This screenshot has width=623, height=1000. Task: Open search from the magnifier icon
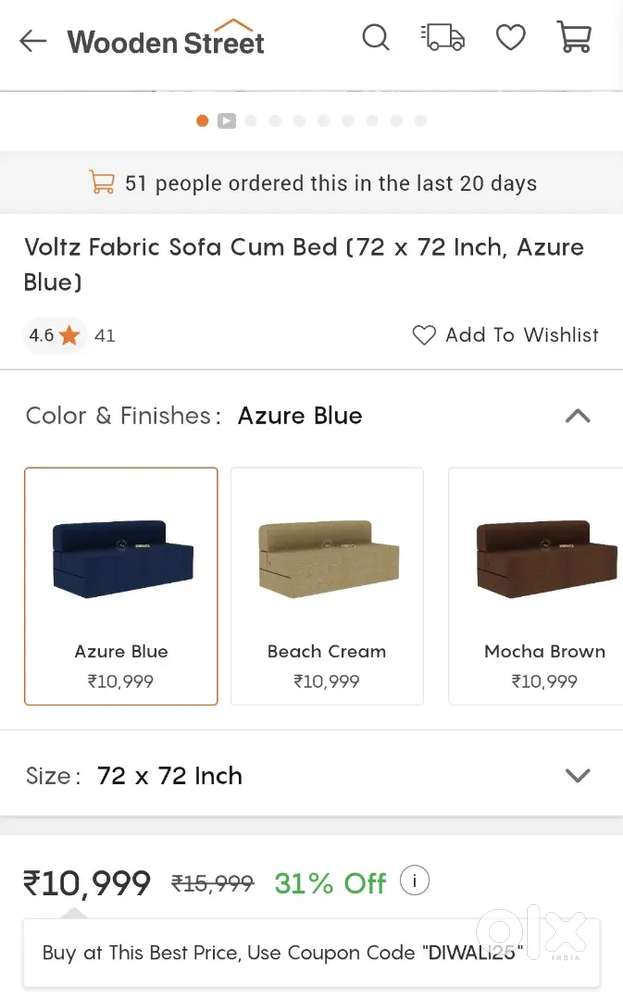[375, 38]
